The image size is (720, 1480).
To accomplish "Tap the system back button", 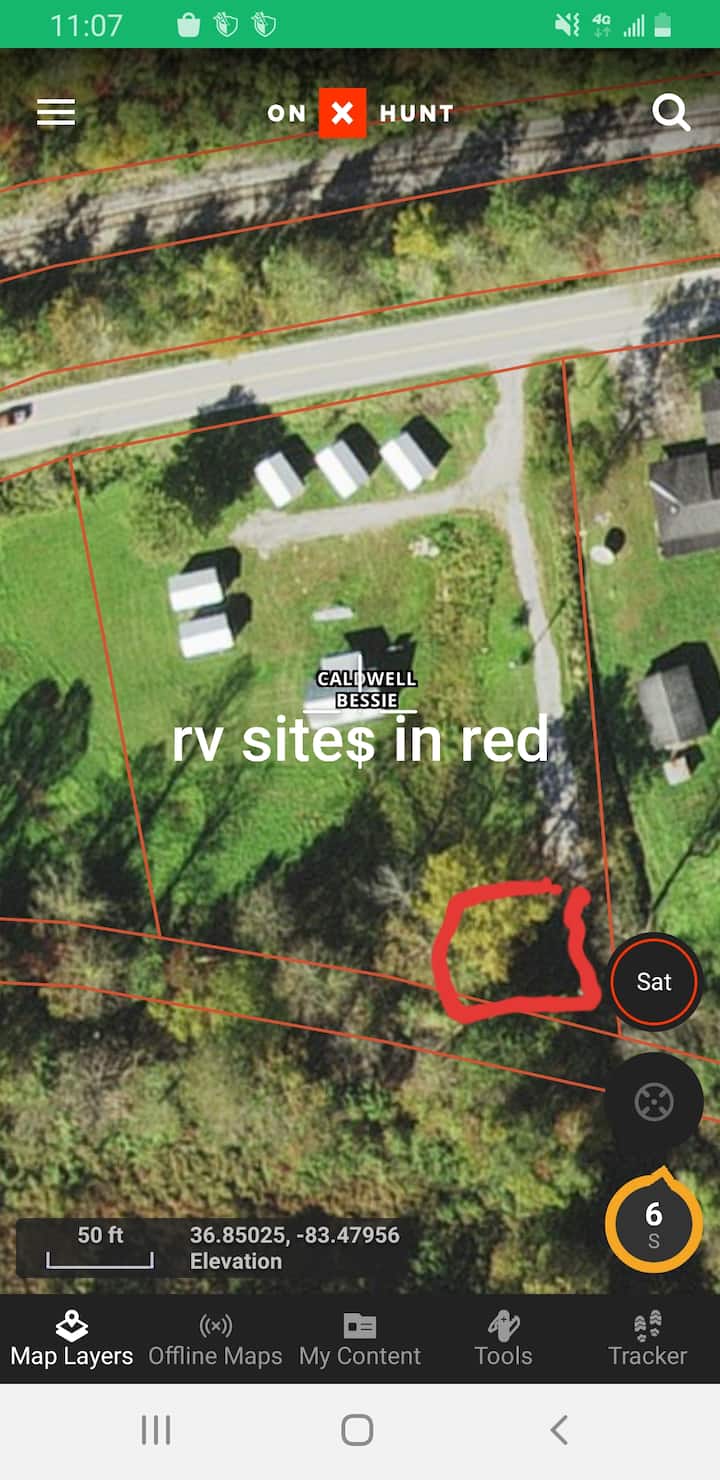I will pos(559,1430).
